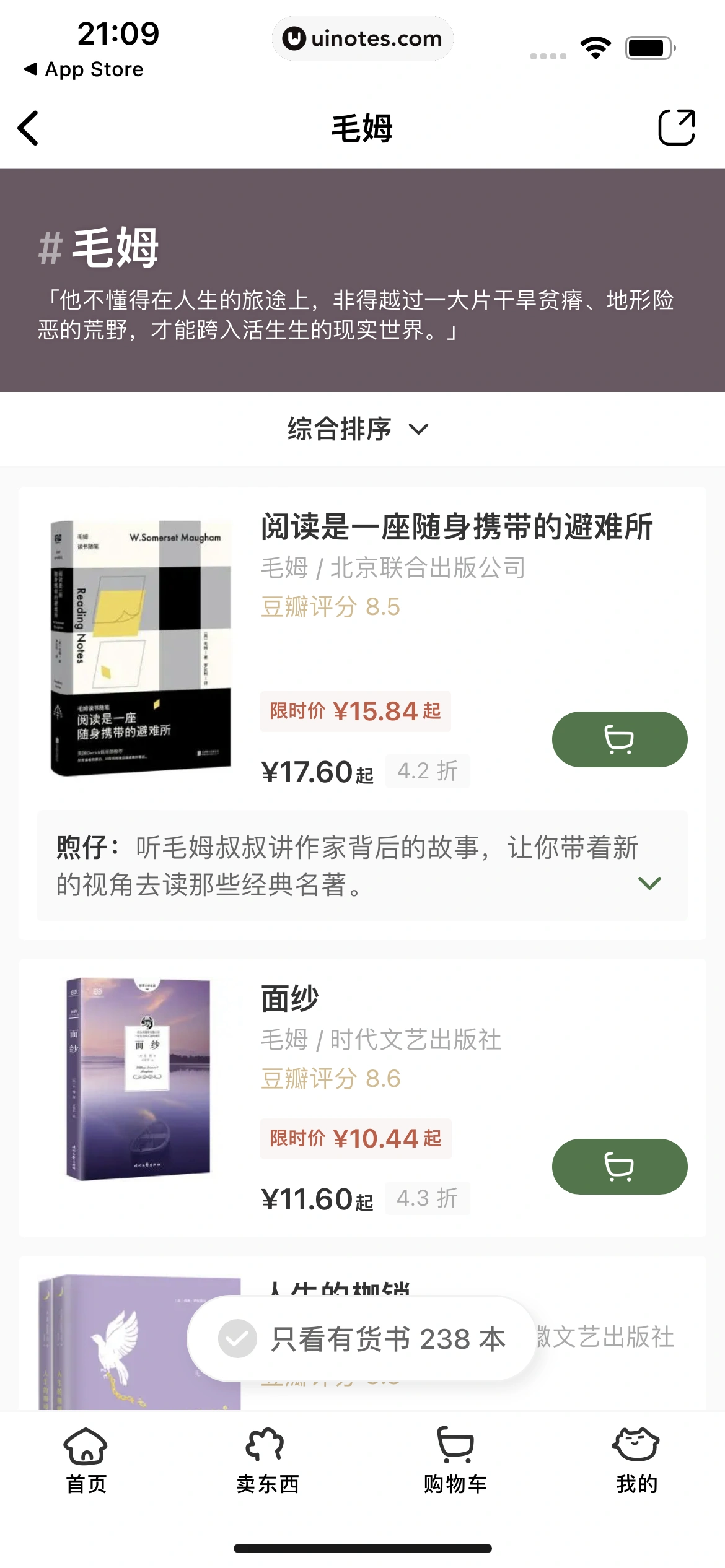Add 阅读是一座随身携带的避难所 to cart via cart icon
The width and height of the screenshot is (725, 1568).
[x=620, y=739]
